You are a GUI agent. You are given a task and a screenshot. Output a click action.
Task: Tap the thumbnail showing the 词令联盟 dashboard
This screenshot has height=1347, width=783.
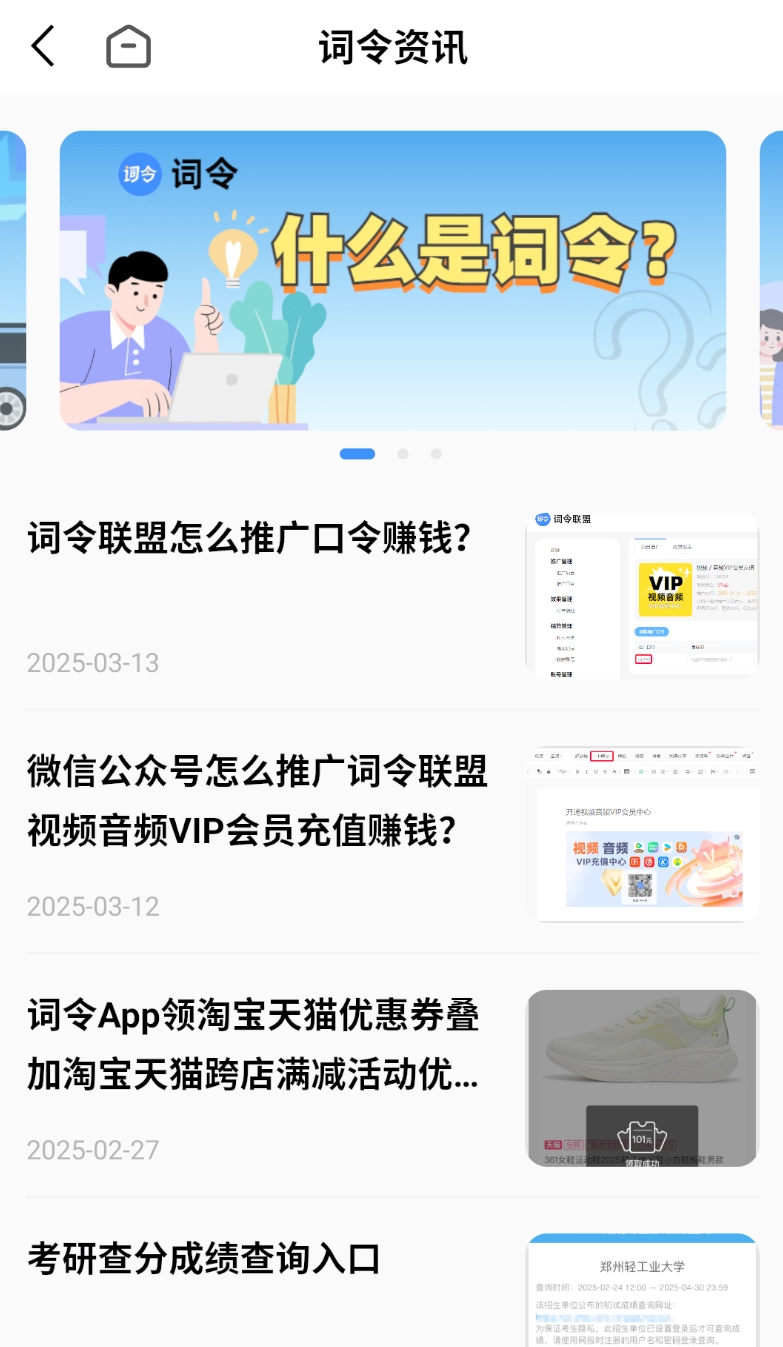643,594
